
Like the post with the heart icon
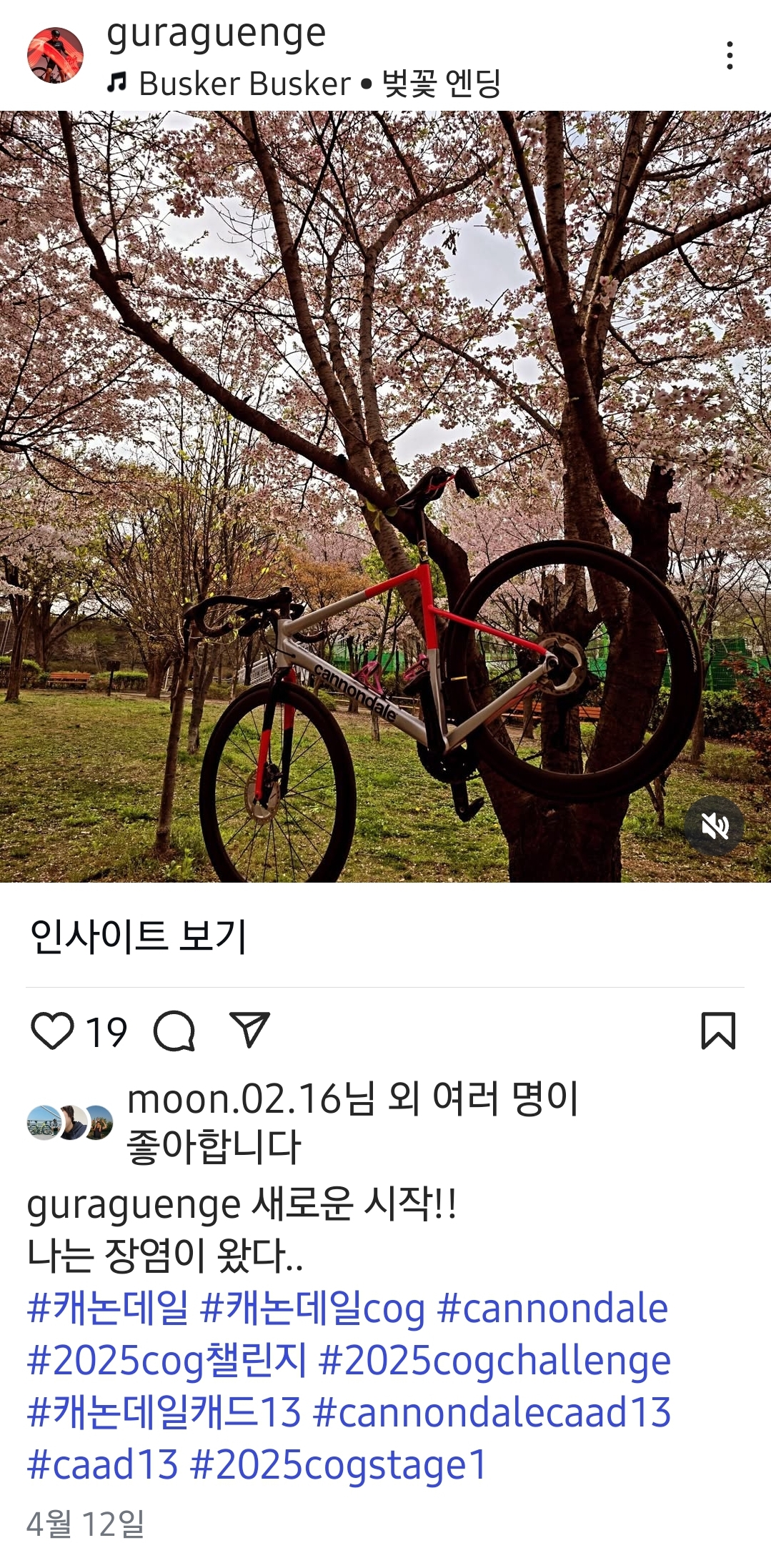pos(52,1031)
